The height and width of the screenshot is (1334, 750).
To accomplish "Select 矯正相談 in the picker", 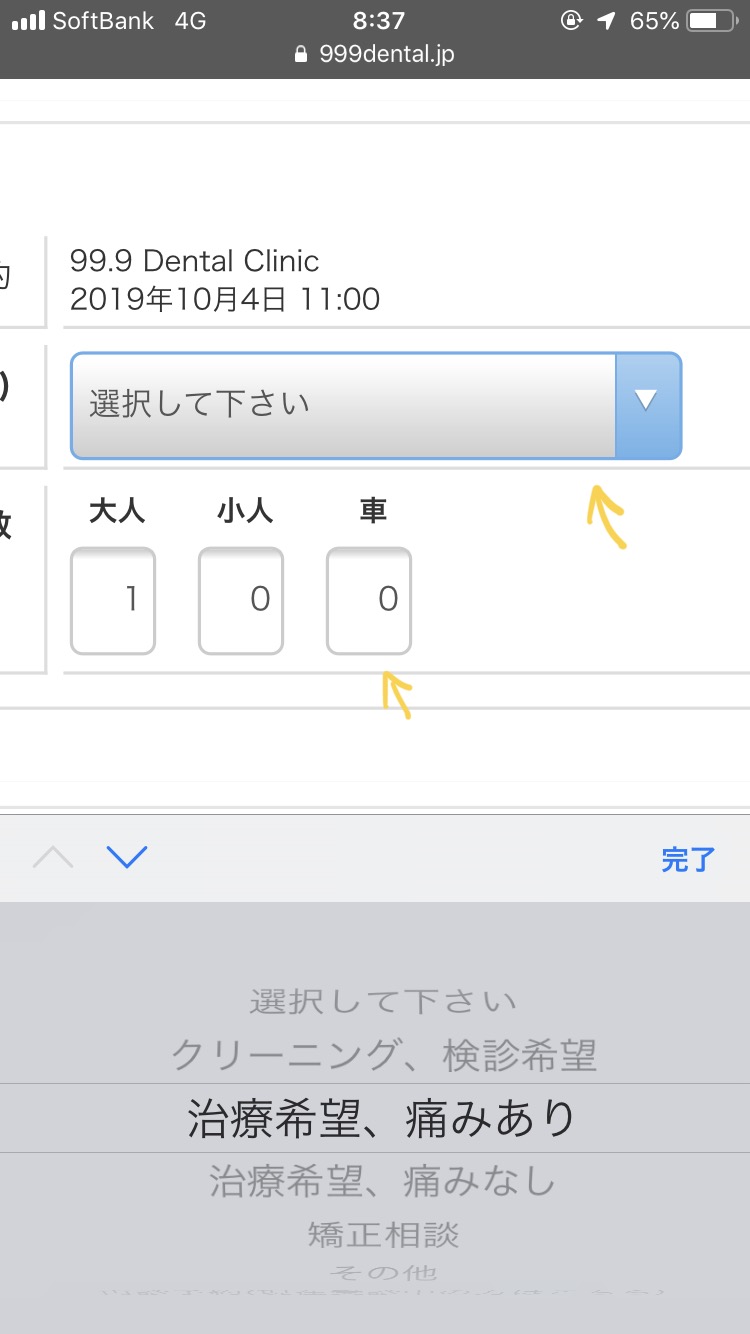I will pyautogui.click(x=384, y=1234).
